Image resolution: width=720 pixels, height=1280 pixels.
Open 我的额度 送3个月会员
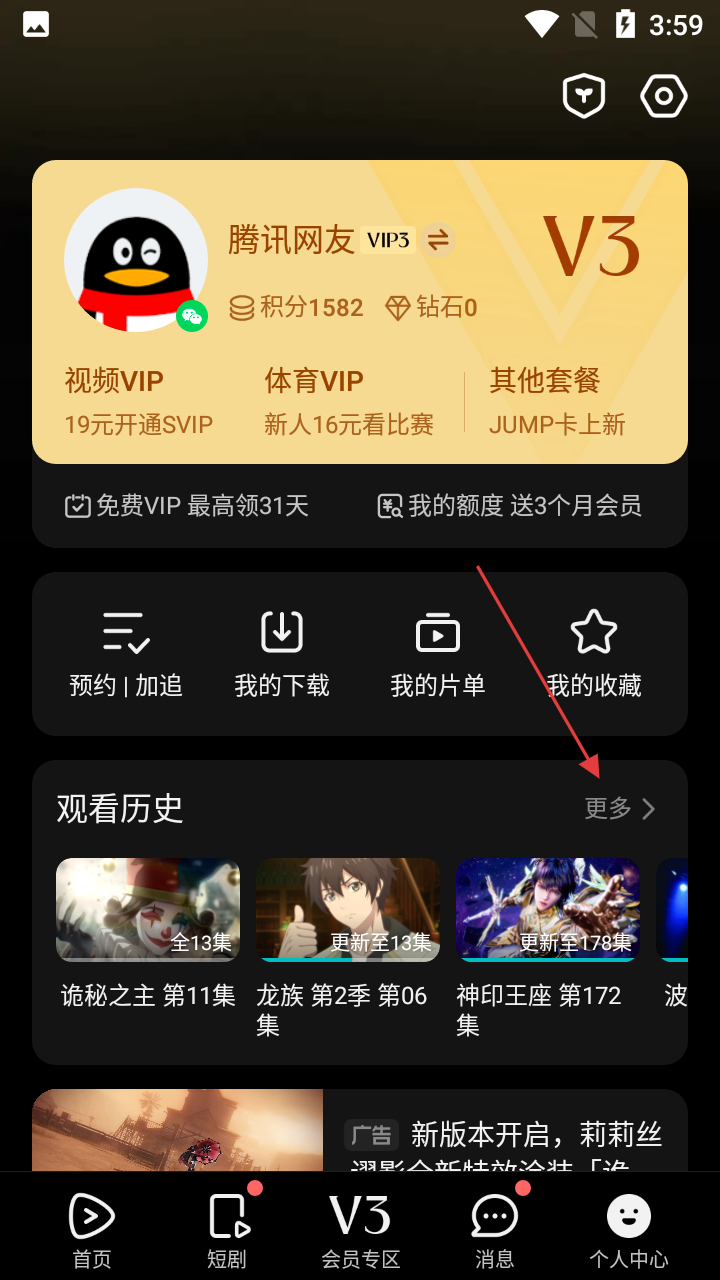coord(509,506)
